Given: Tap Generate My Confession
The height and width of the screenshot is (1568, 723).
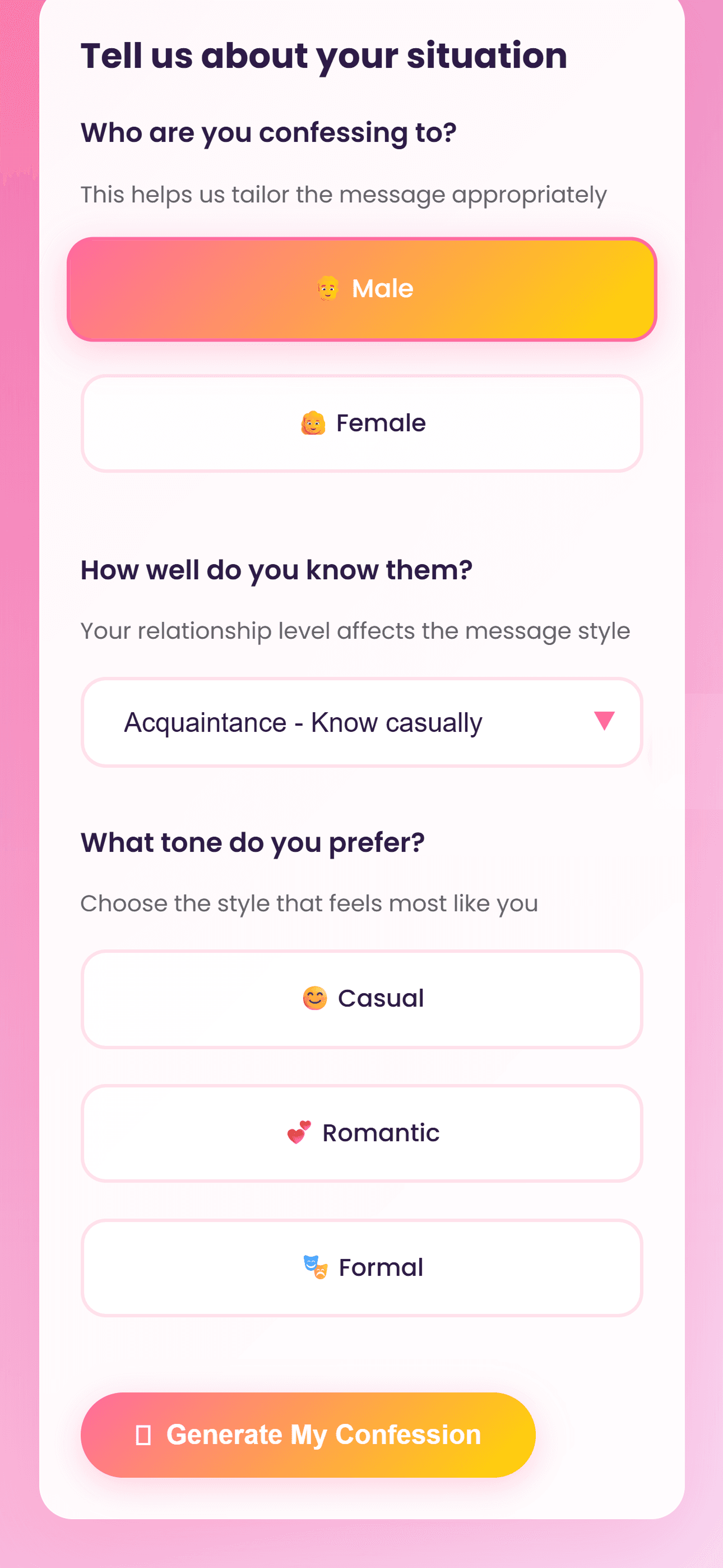Looking at the screenshot, I should coord(308,1435).
